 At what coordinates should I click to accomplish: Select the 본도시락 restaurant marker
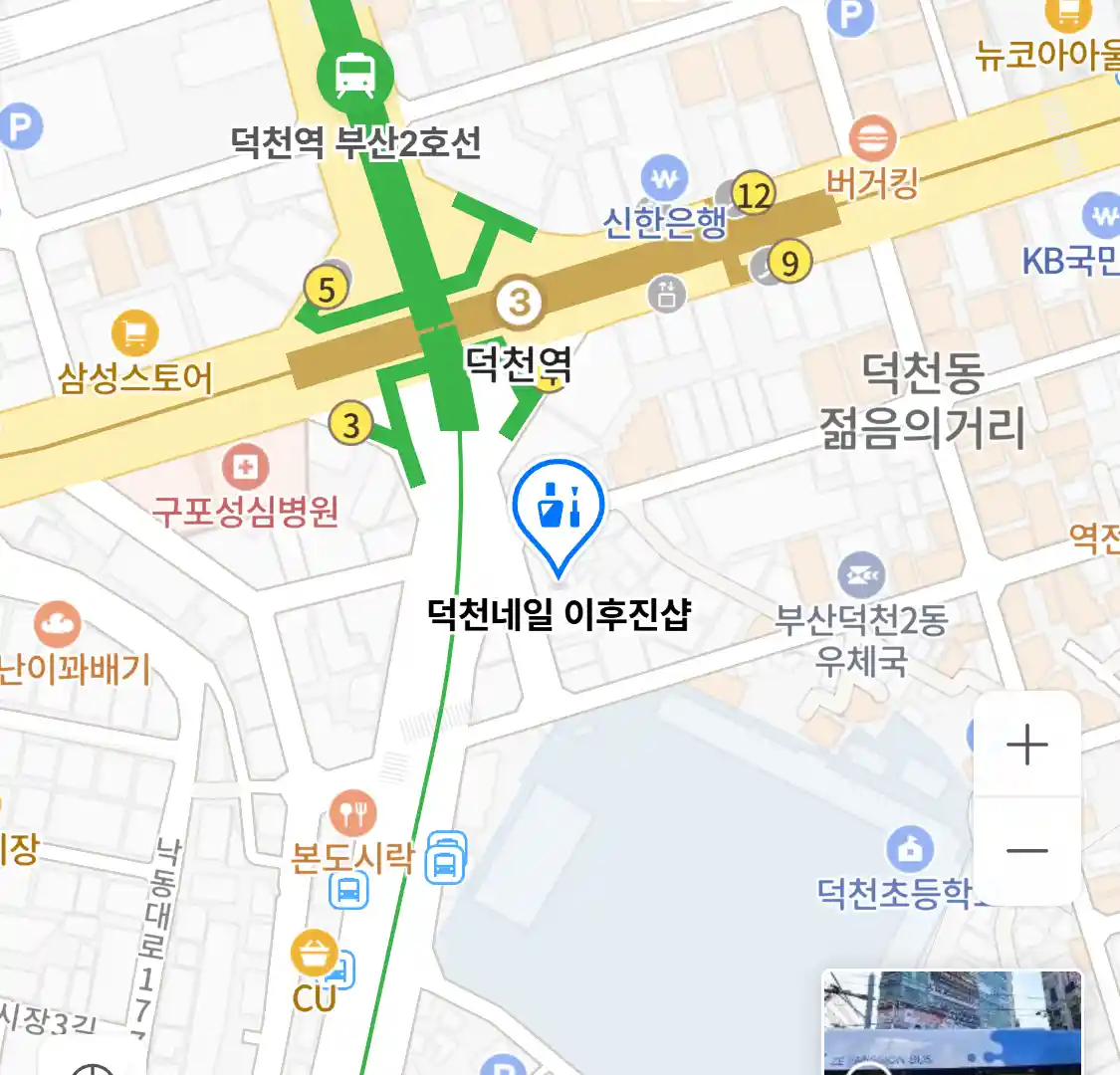pyautogui.click(x=351, y=813)
